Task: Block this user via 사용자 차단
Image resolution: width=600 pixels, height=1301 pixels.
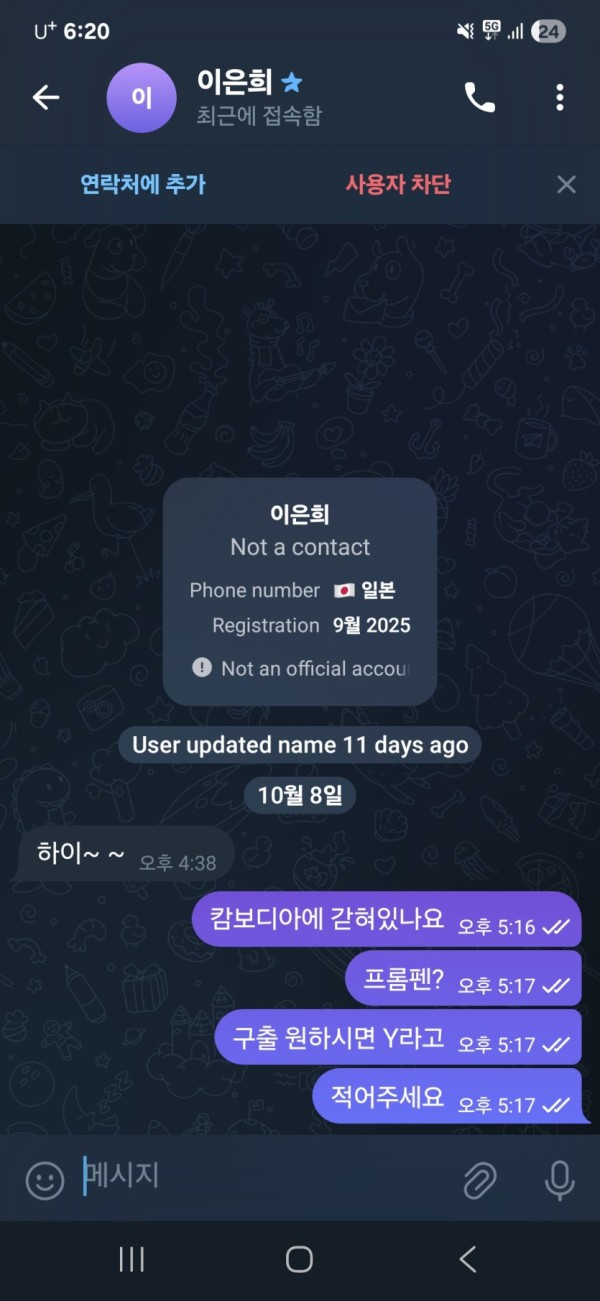Action: pos(398,184)
